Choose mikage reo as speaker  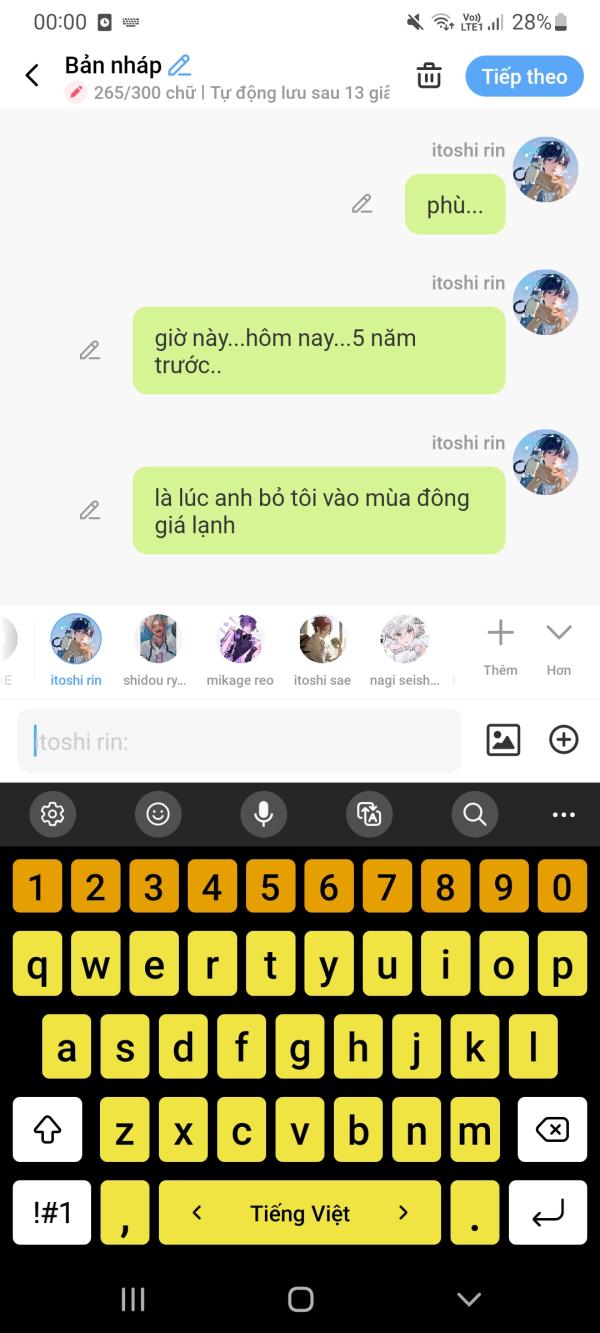point(240,650)
